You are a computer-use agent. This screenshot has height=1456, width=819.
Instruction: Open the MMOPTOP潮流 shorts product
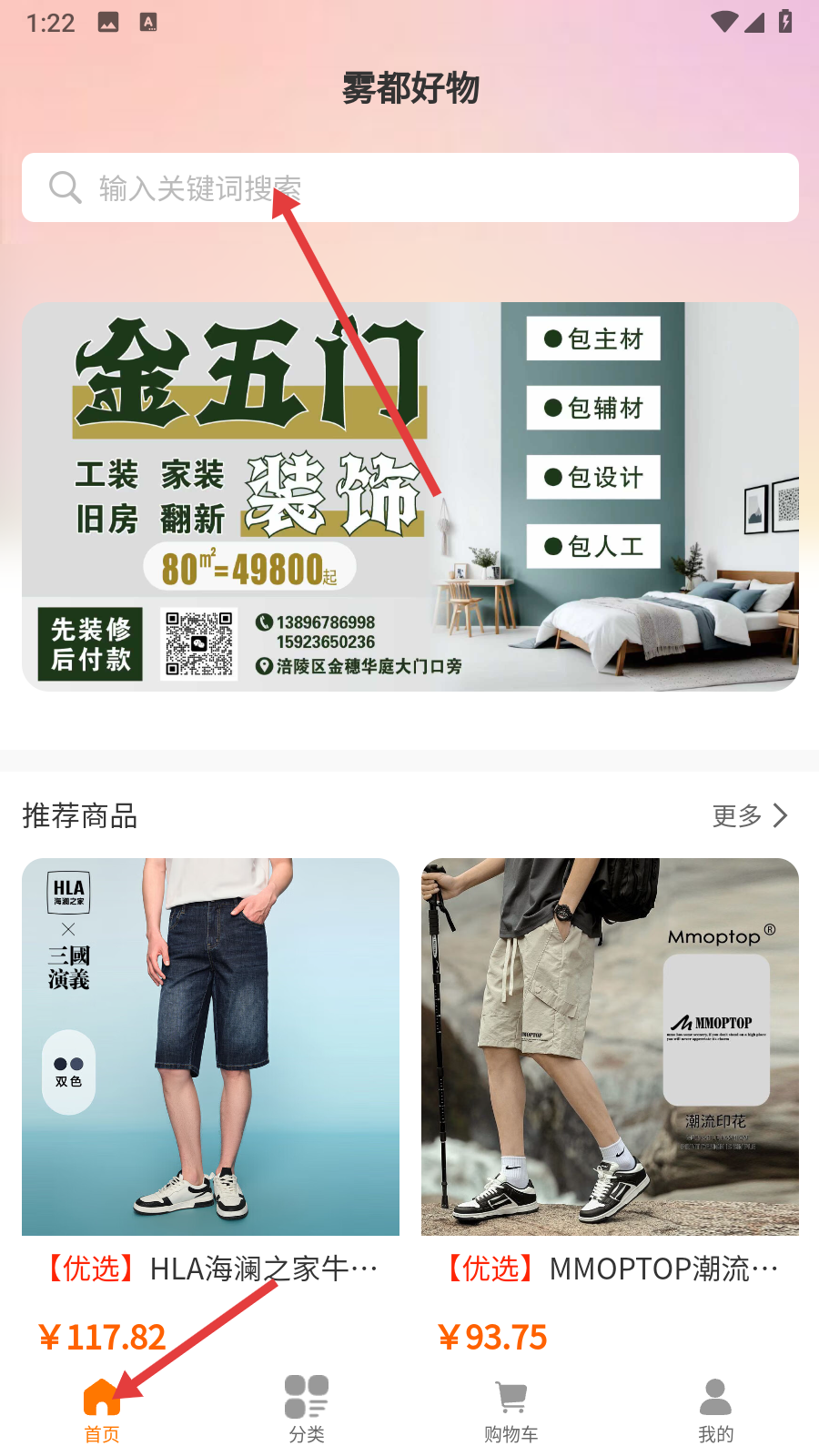610,1046
